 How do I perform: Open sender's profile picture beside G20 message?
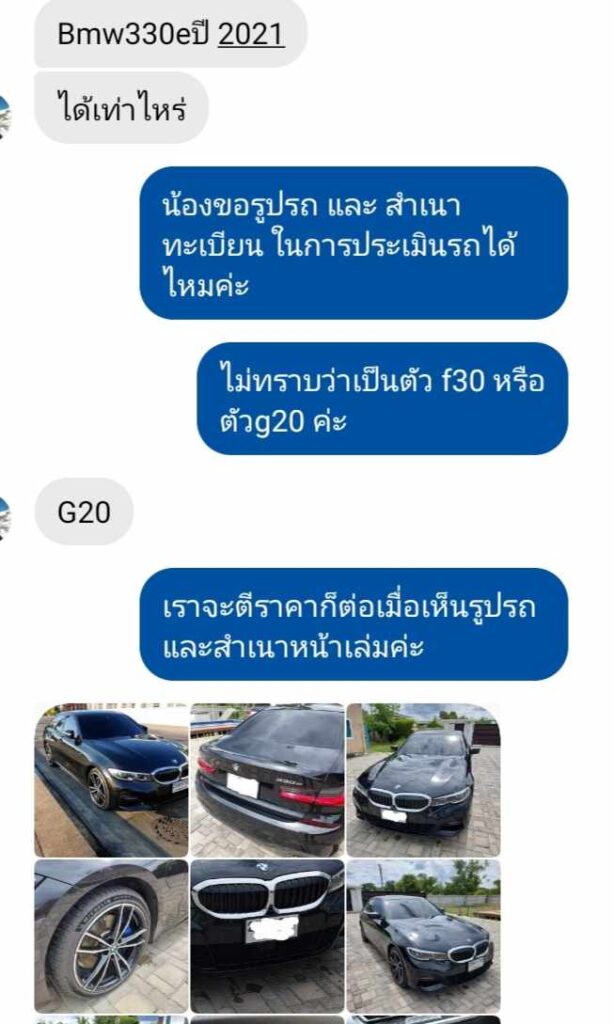click(5, 513)
